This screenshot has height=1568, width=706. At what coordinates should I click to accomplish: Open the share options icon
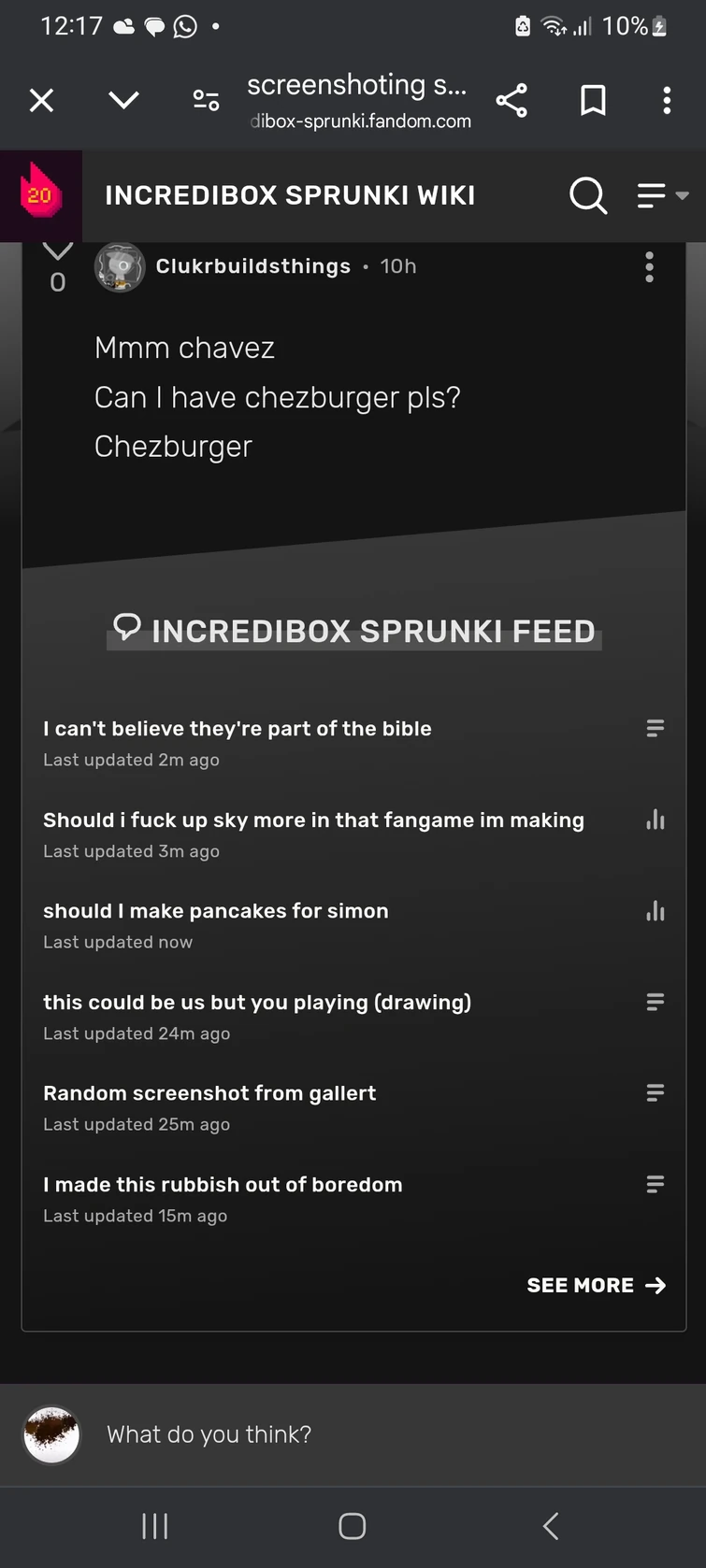(512, 100)
